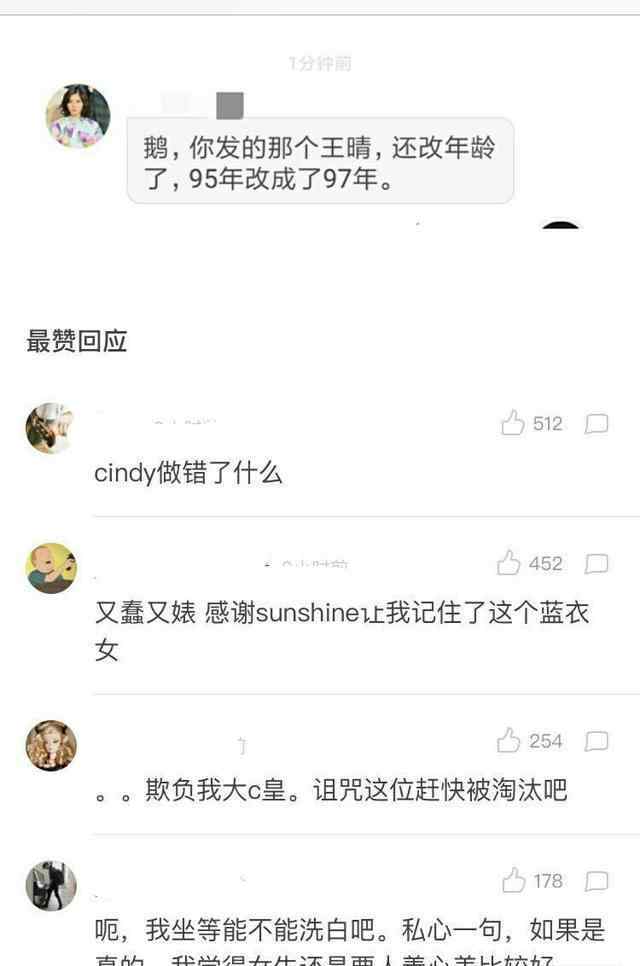Open avatar of the '欺负我大c皇' commenter
The image size is (640, 966).
[x=50, y=745]
